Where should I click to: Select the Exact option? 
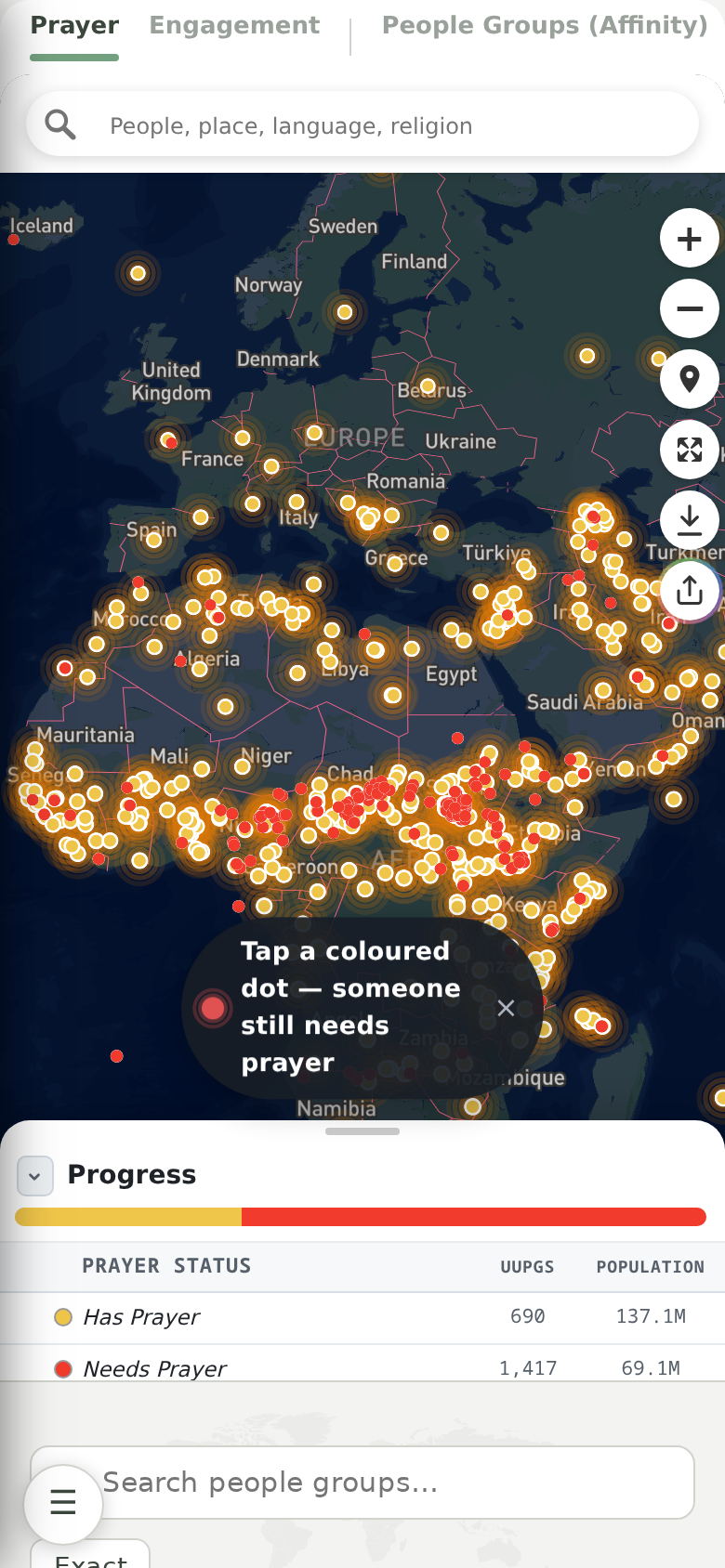tap(90, 1555)
